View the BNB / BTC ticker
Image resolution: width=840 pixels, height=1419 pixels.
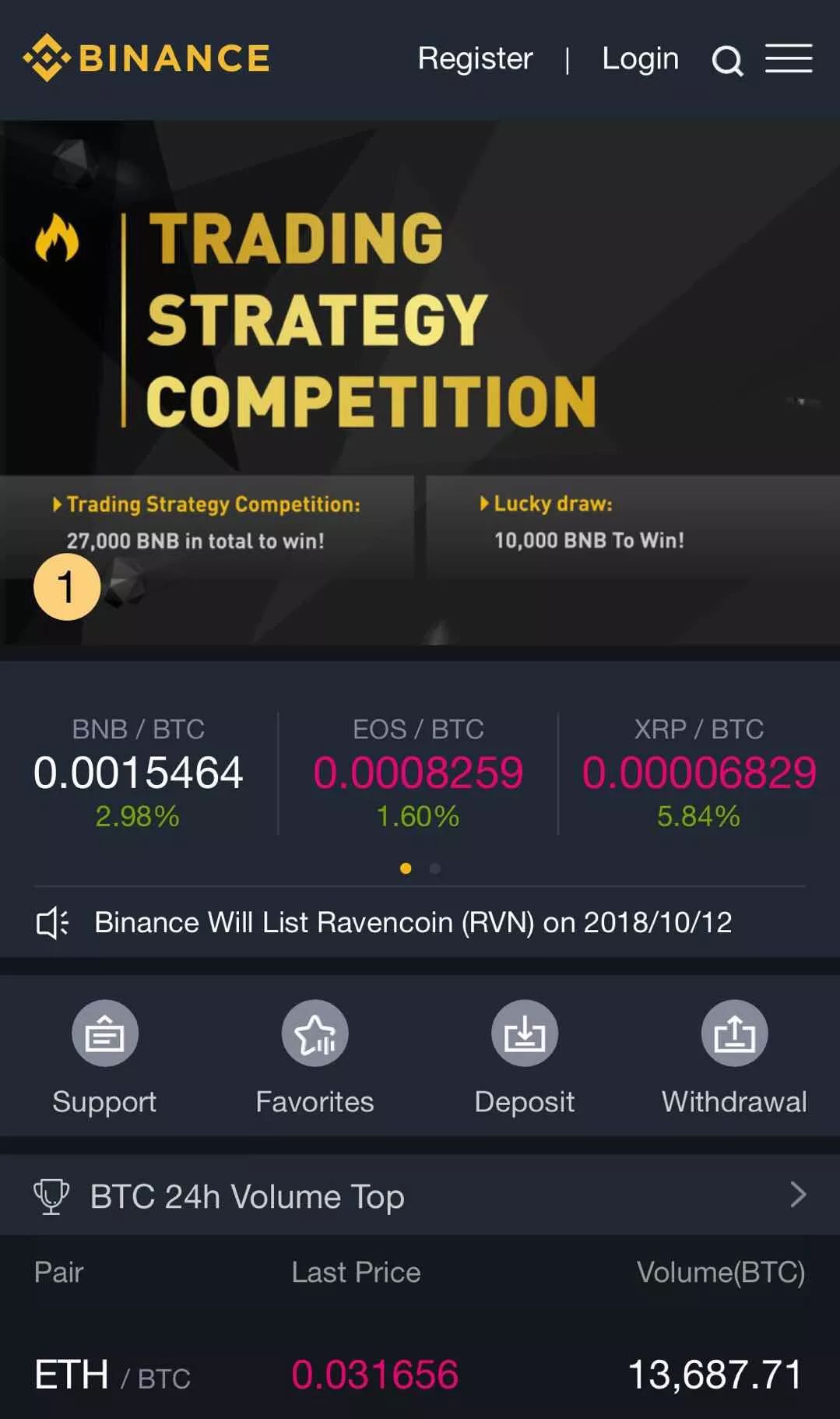click(139, 773)
